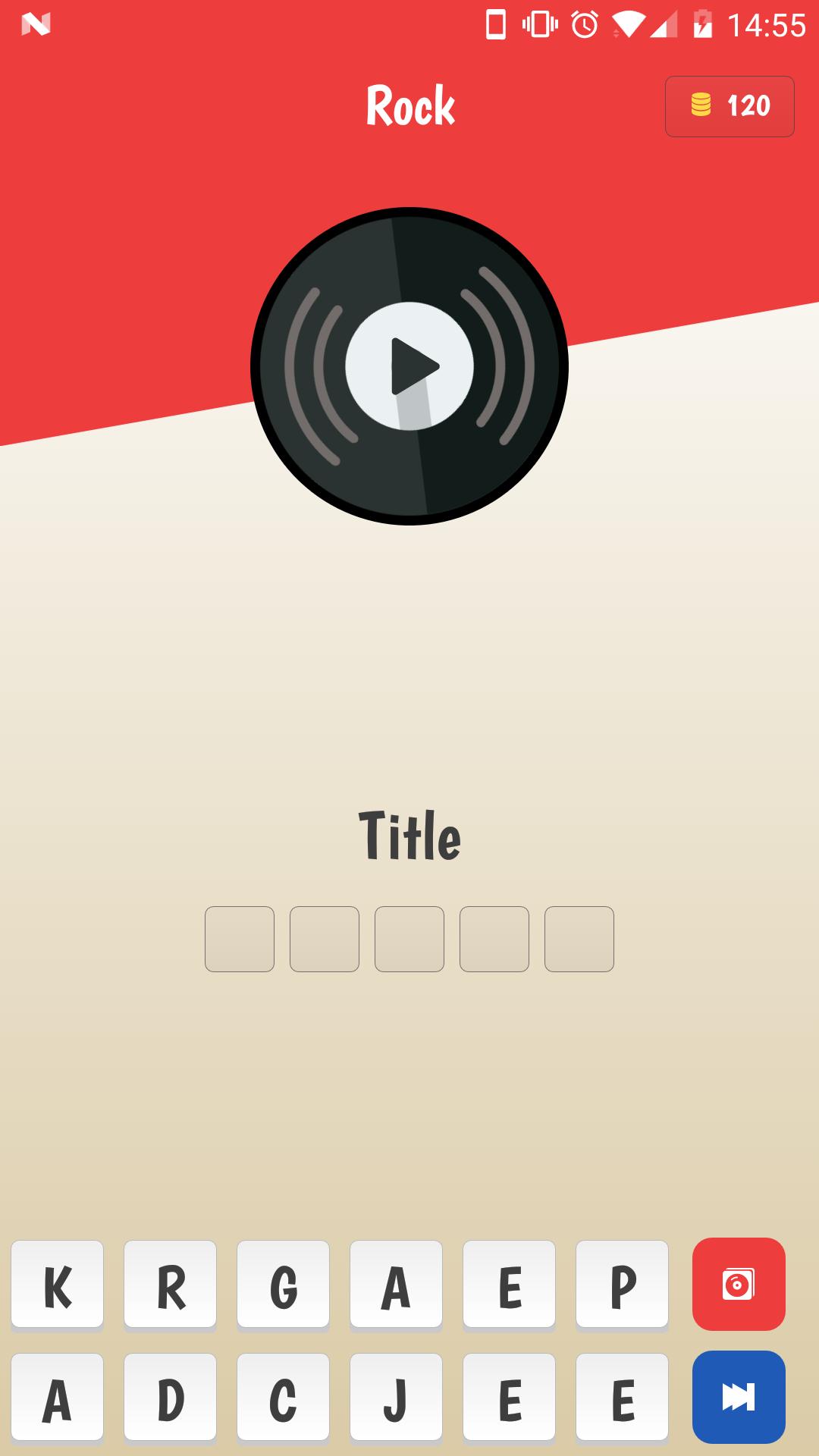Pick the letter C tile
Screen dimensions: 819x1456
point(283,1398)
